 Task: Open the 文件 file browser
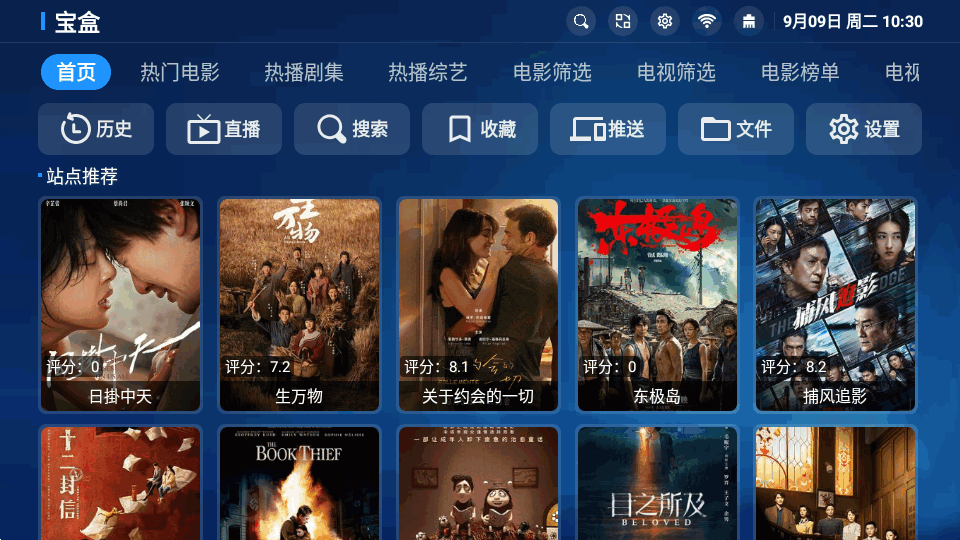(736, 129)
